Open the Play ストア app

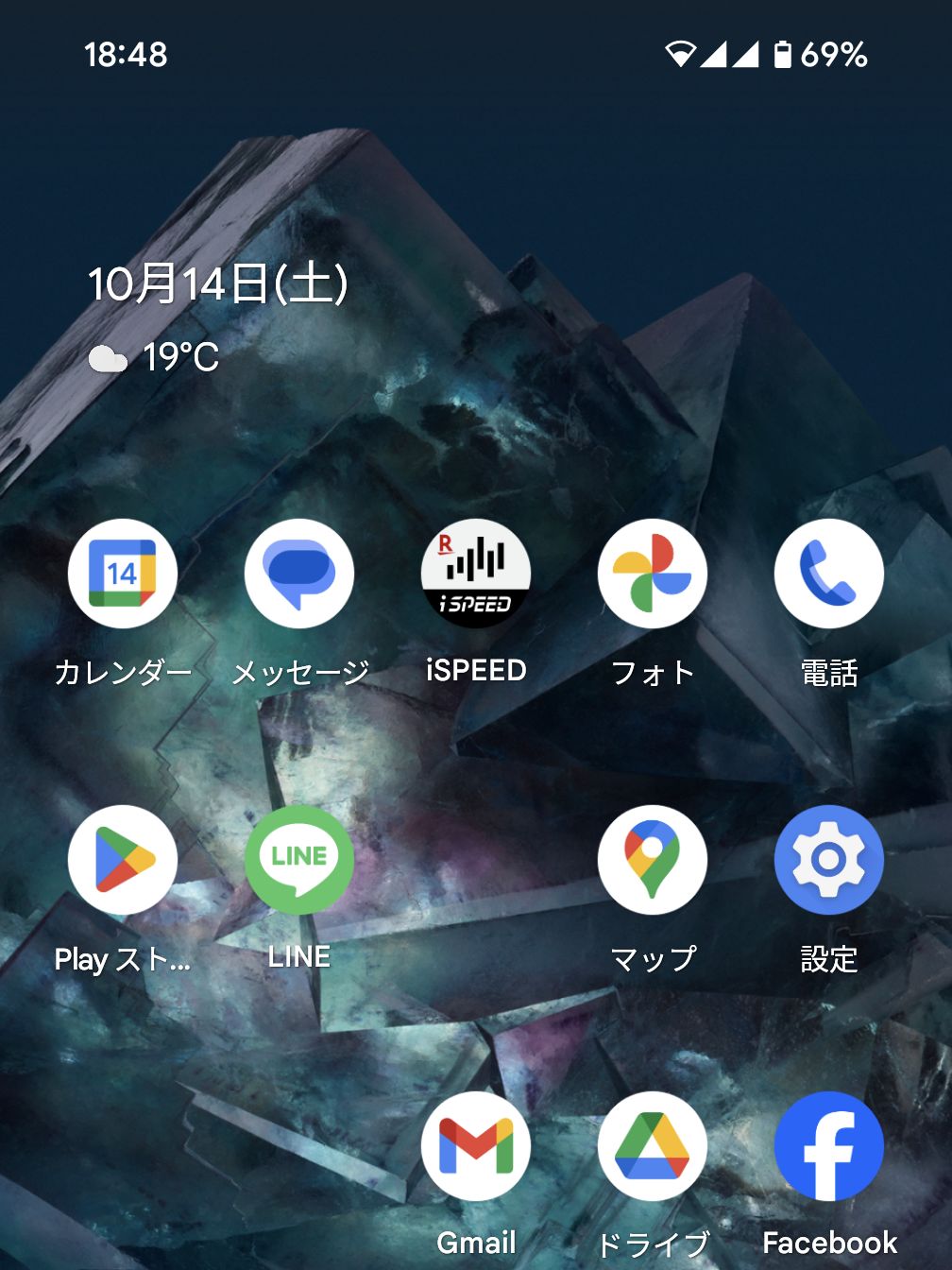coord(123,860)
